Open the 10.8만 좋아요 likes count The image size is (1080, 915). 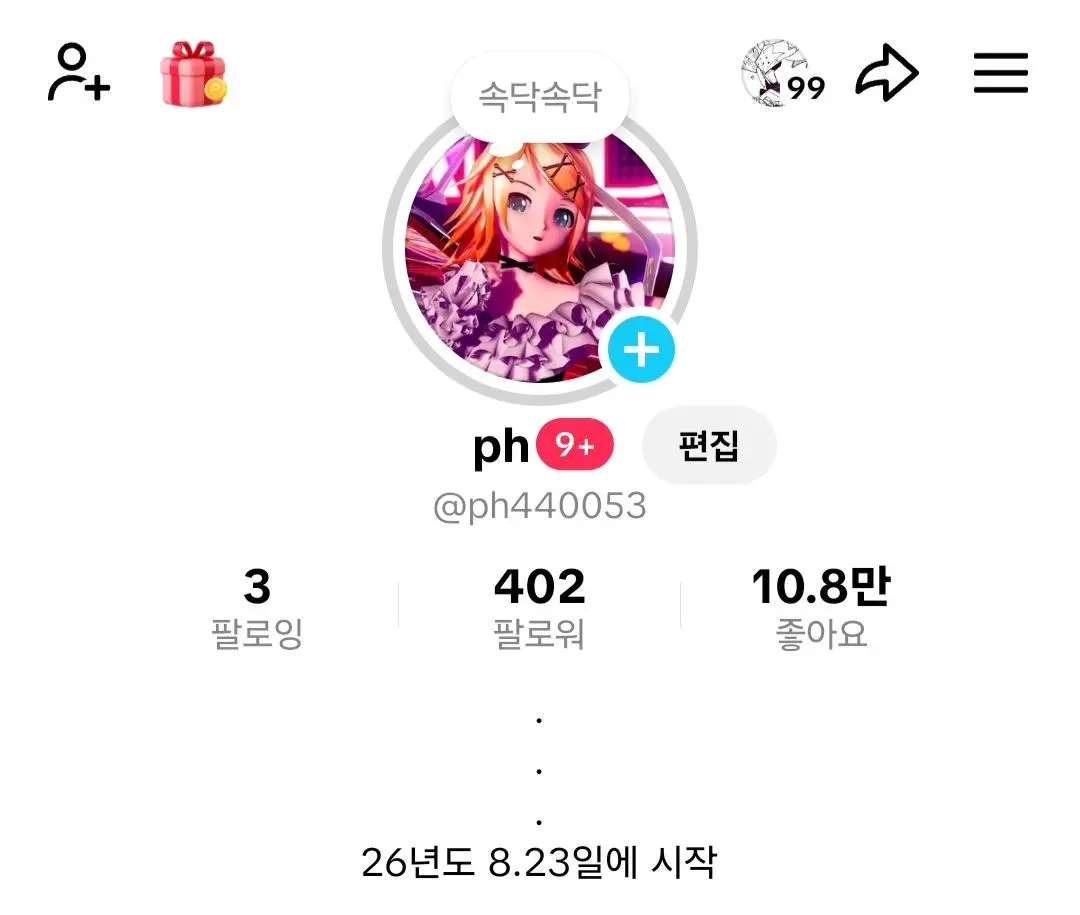821,608
